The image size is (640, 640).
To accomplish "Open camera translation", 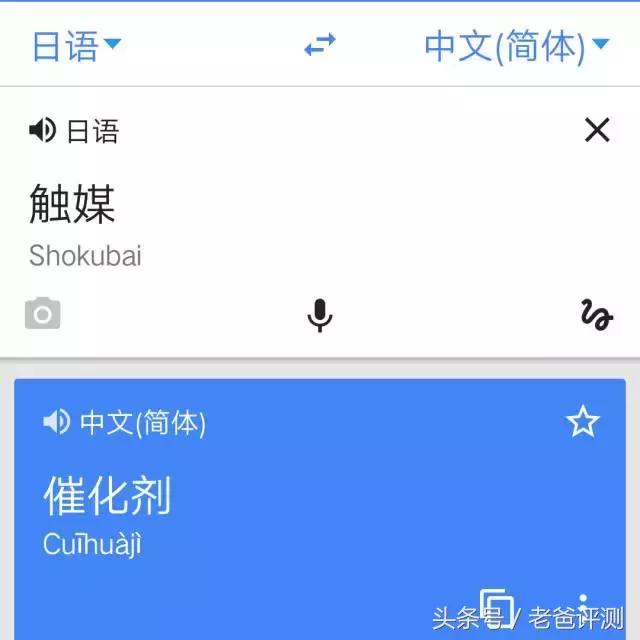I will point(43,315).
